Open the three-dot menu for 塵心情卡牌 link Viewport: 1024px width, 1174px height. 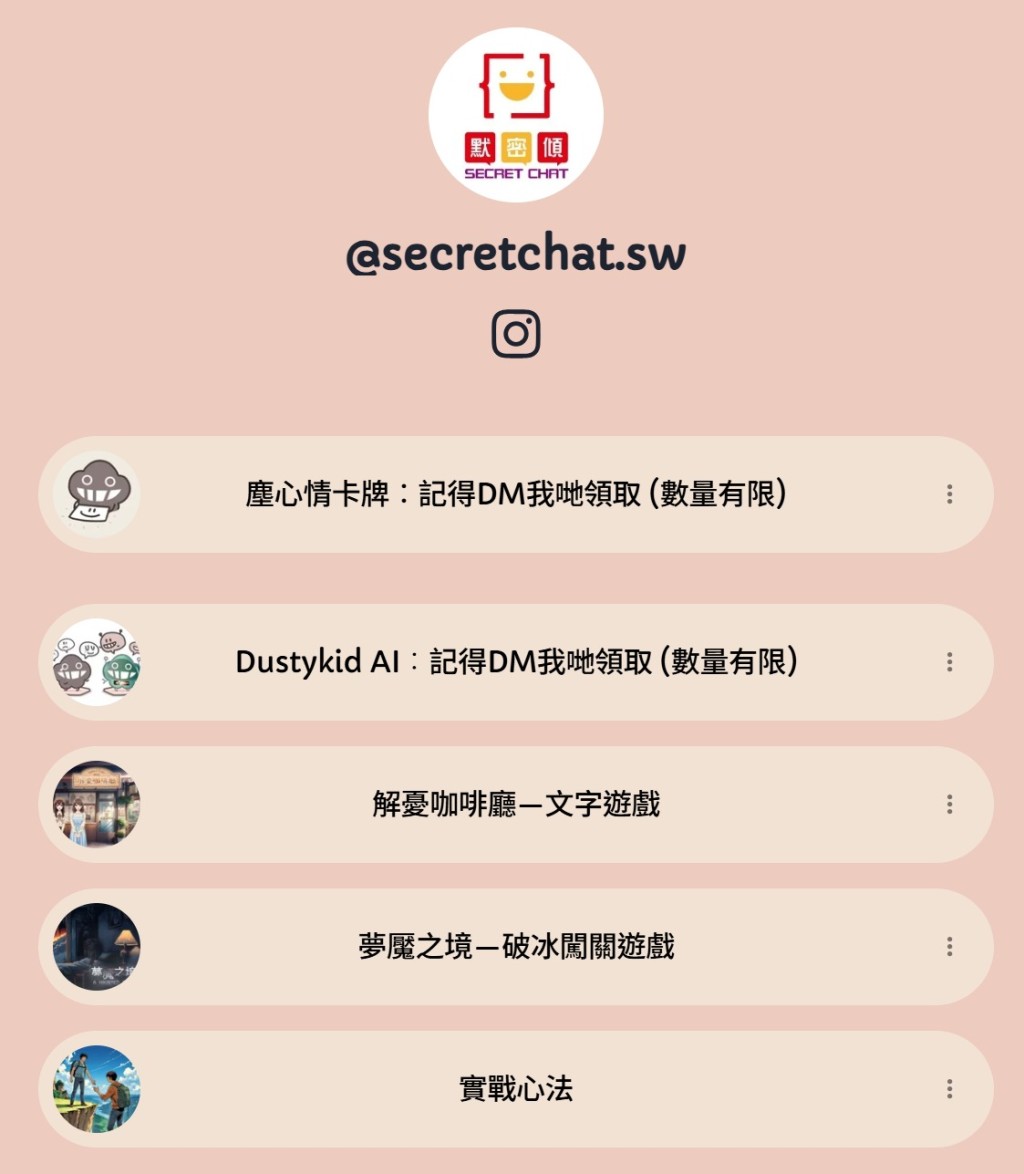point(949,494)
